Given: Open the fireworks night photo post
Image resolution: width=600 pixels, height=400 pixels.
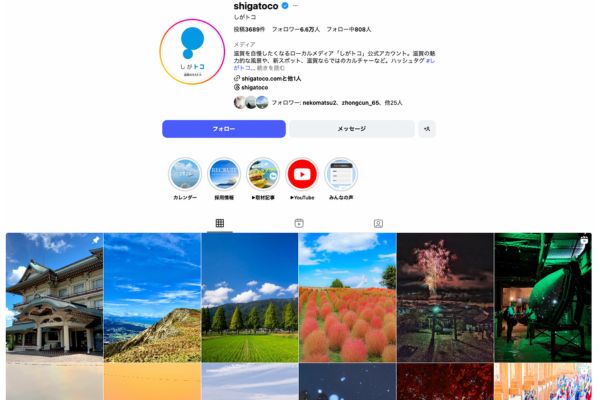Looking at the screenshot, I should tap(444, 296).
